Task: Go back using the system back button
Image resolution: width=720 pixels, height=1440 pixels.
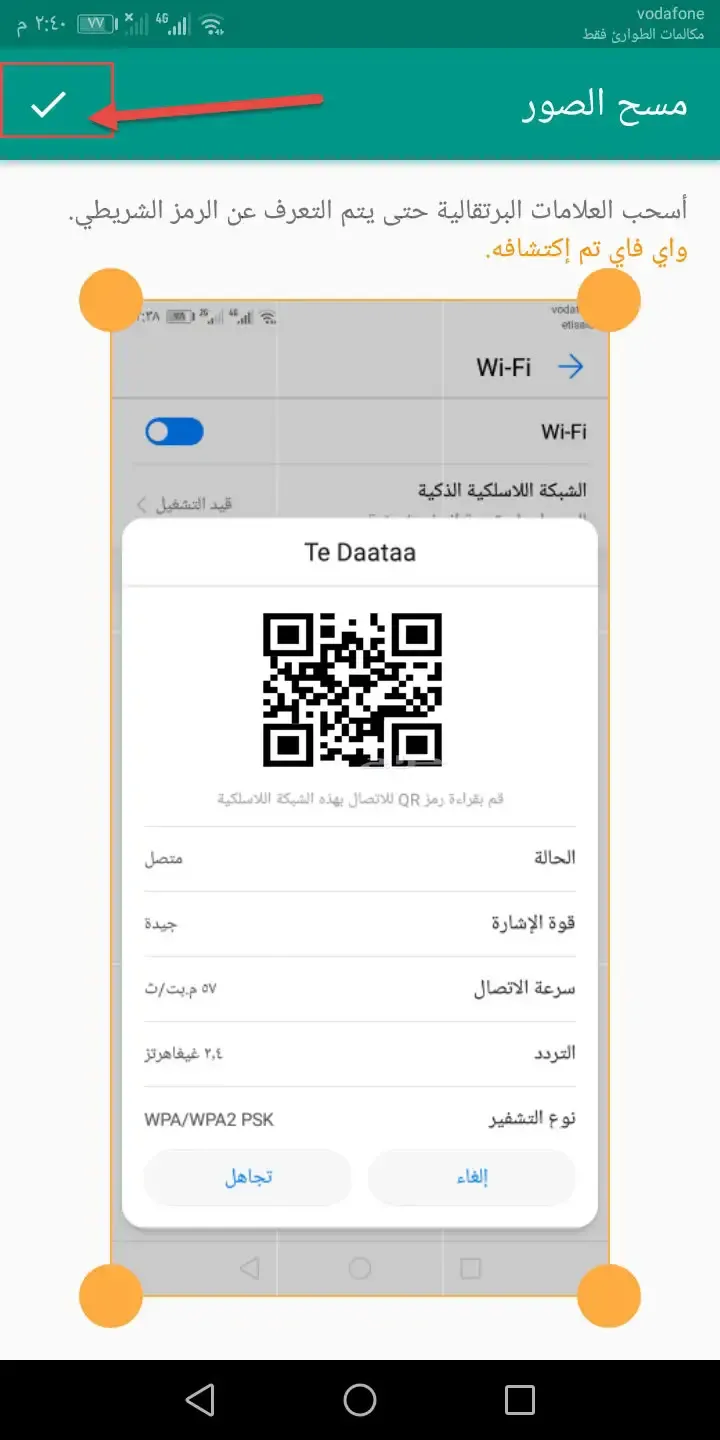Action: (x=201, y=1399)
